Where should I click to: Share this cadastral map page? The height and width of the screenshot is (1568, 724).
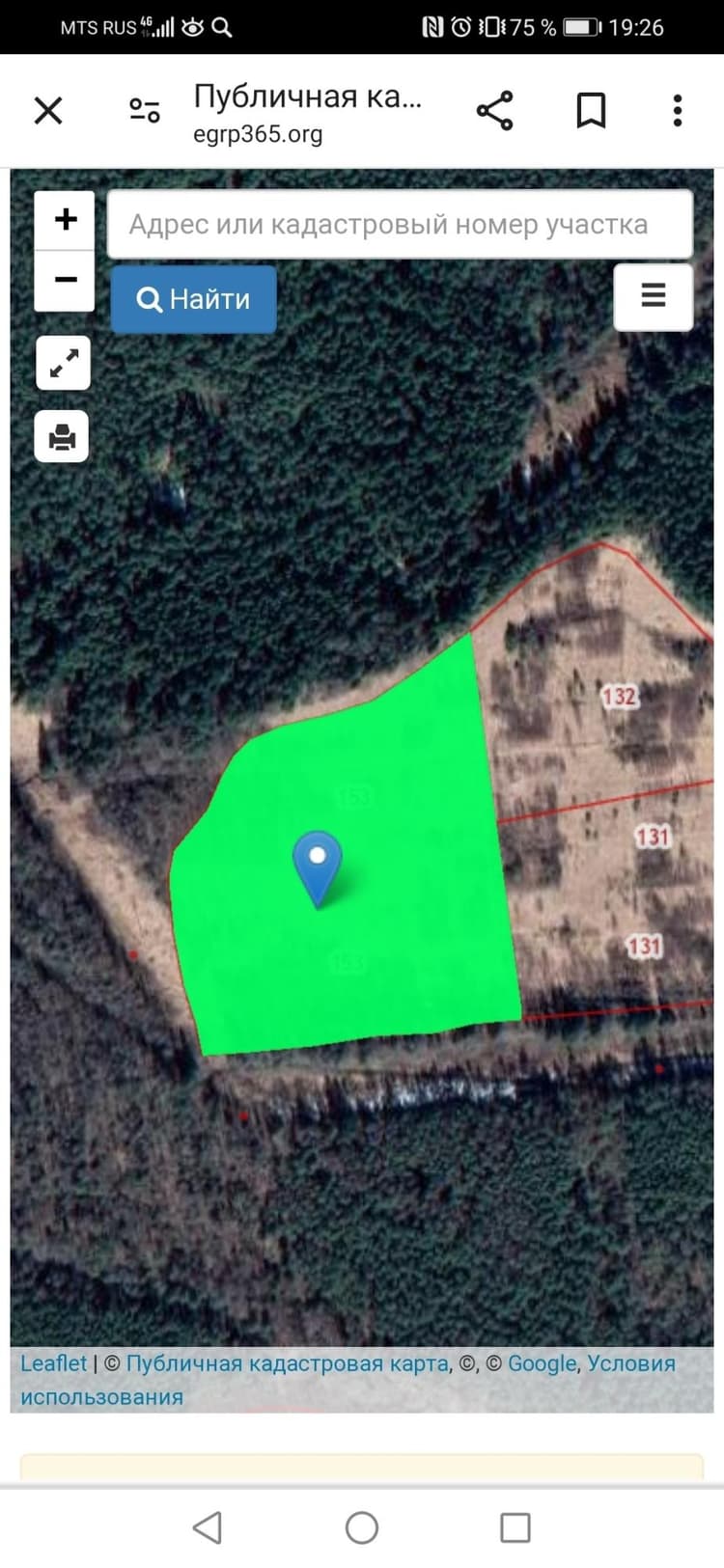(494, 110)
